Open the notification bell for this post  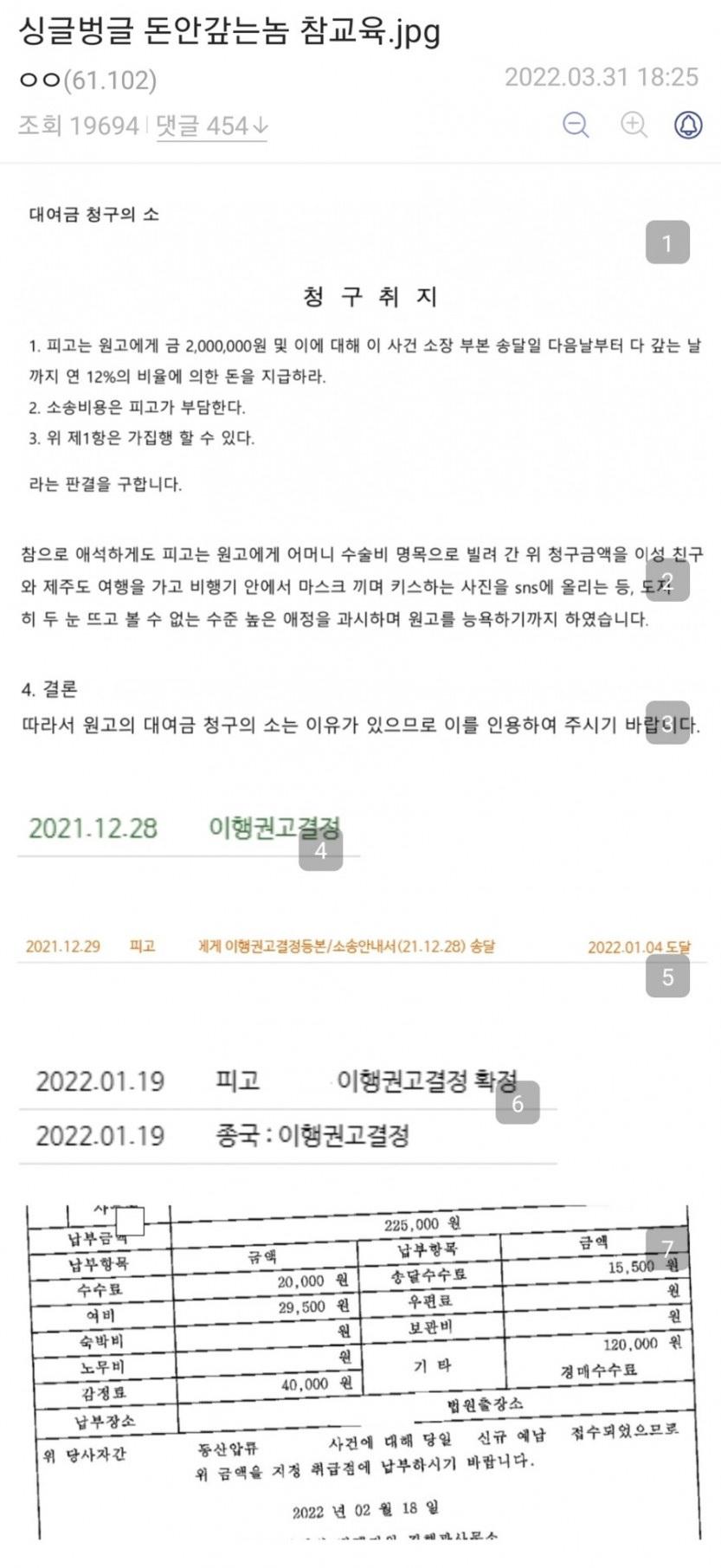click(x=688, y=125)
